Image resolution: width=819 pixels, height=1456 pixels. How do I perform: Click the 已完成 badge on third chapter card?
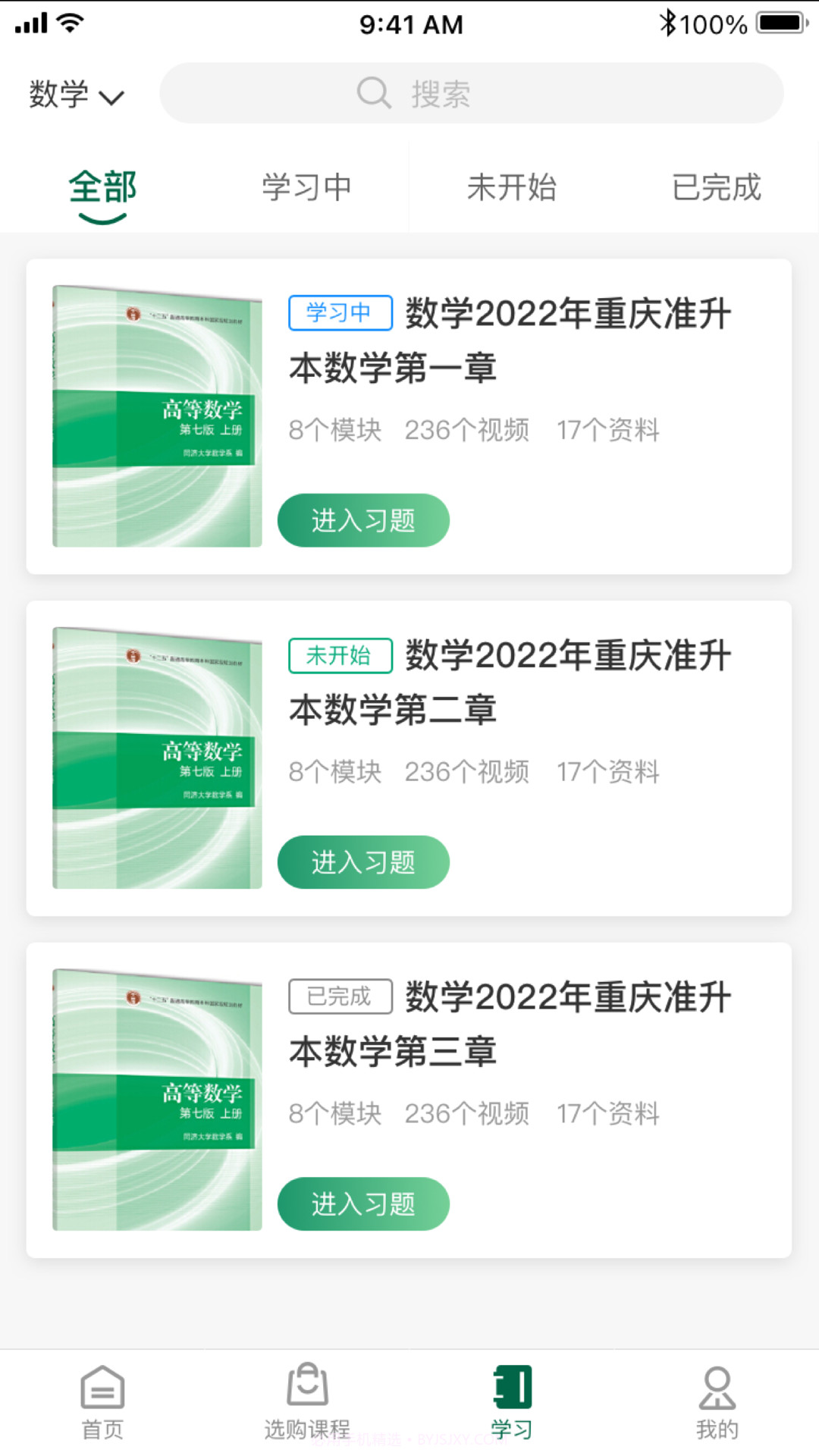(339, 997)
